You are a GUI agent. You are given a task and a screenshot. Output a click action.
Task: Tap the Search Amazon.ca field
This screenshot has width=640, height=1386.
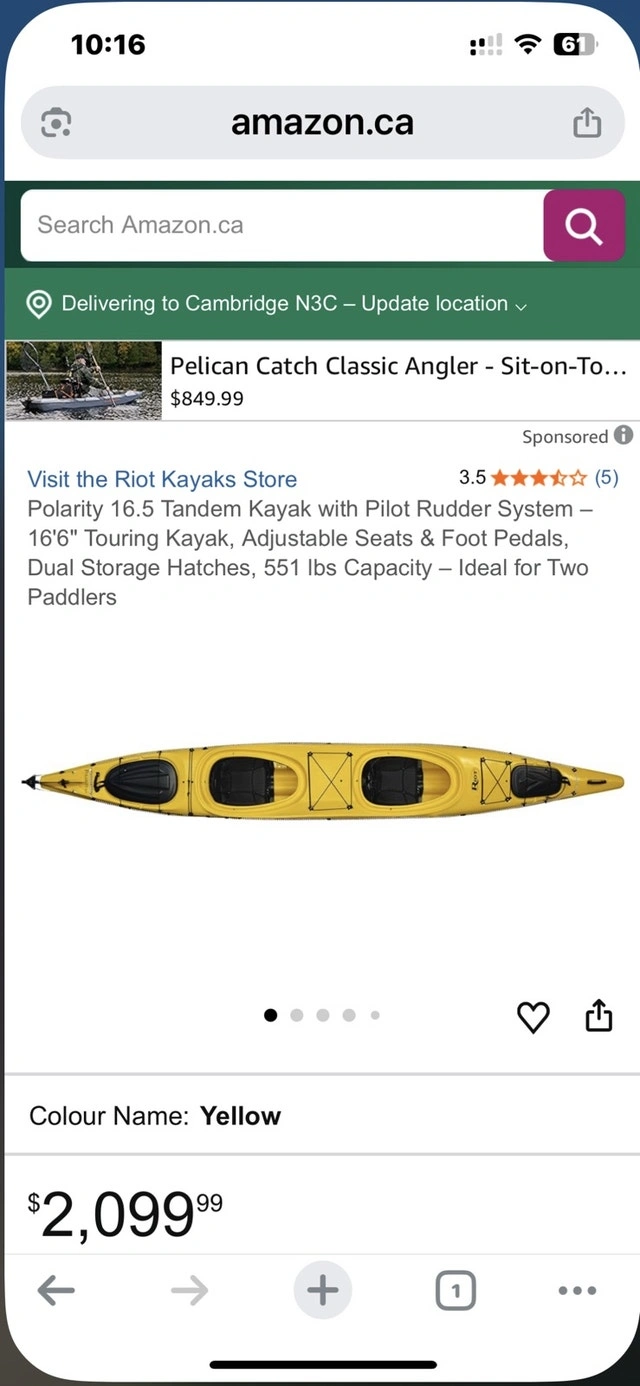(280, 225)
